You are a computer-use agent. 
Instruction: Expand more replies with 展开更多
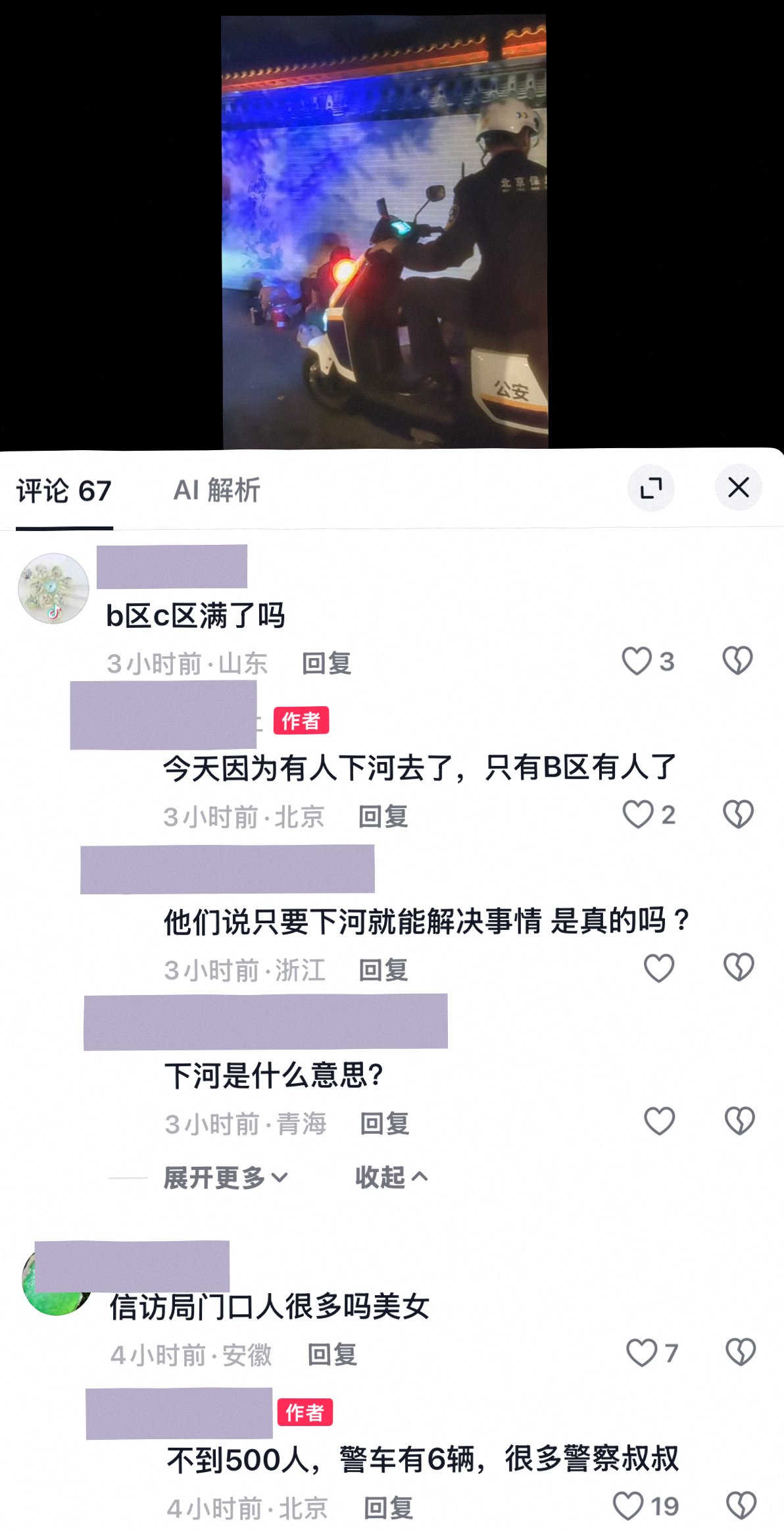click(x=226, y=1178)
